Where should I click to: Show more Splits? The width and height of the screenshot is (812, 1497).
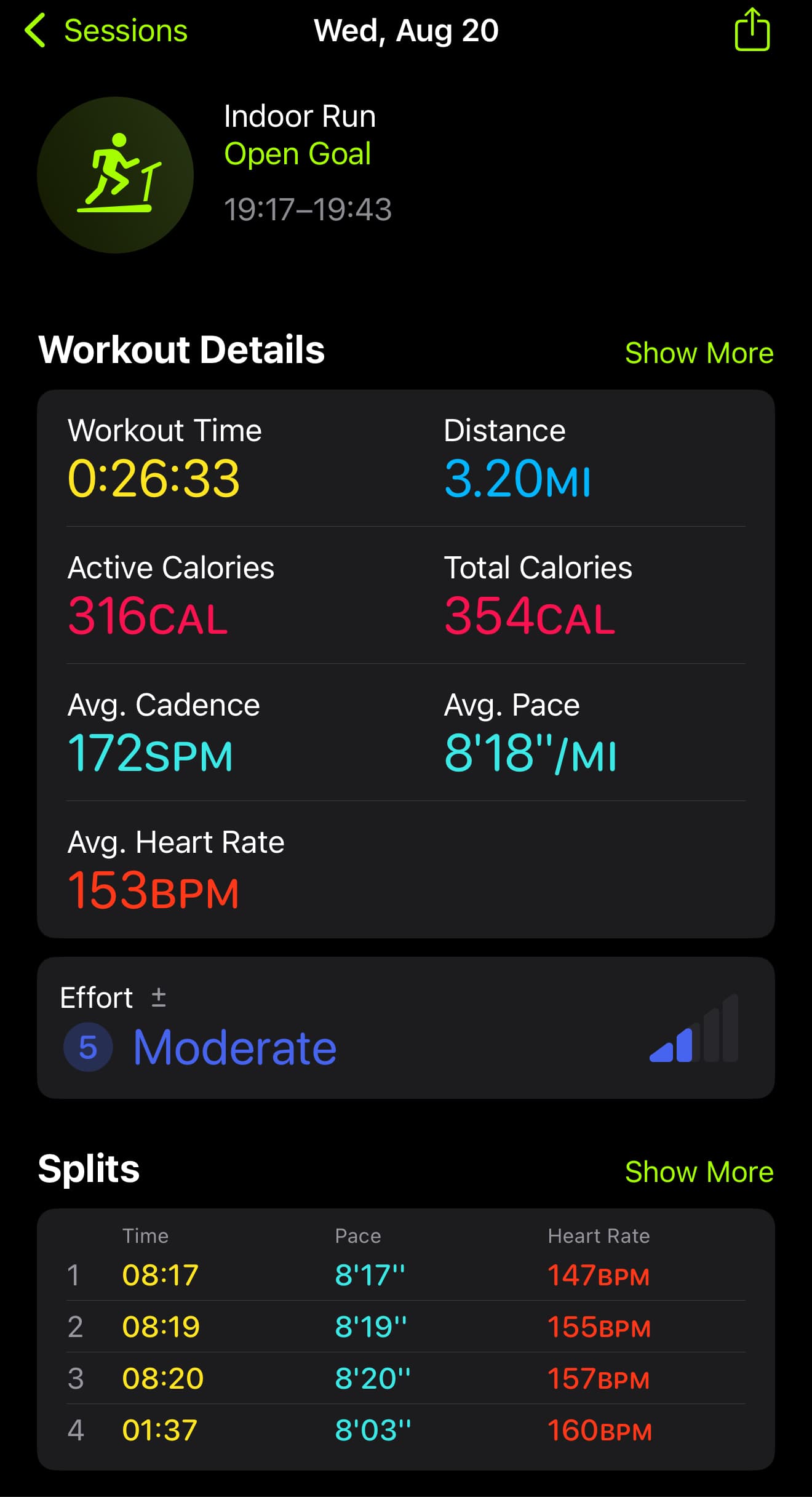click(x=699, y=1172)
